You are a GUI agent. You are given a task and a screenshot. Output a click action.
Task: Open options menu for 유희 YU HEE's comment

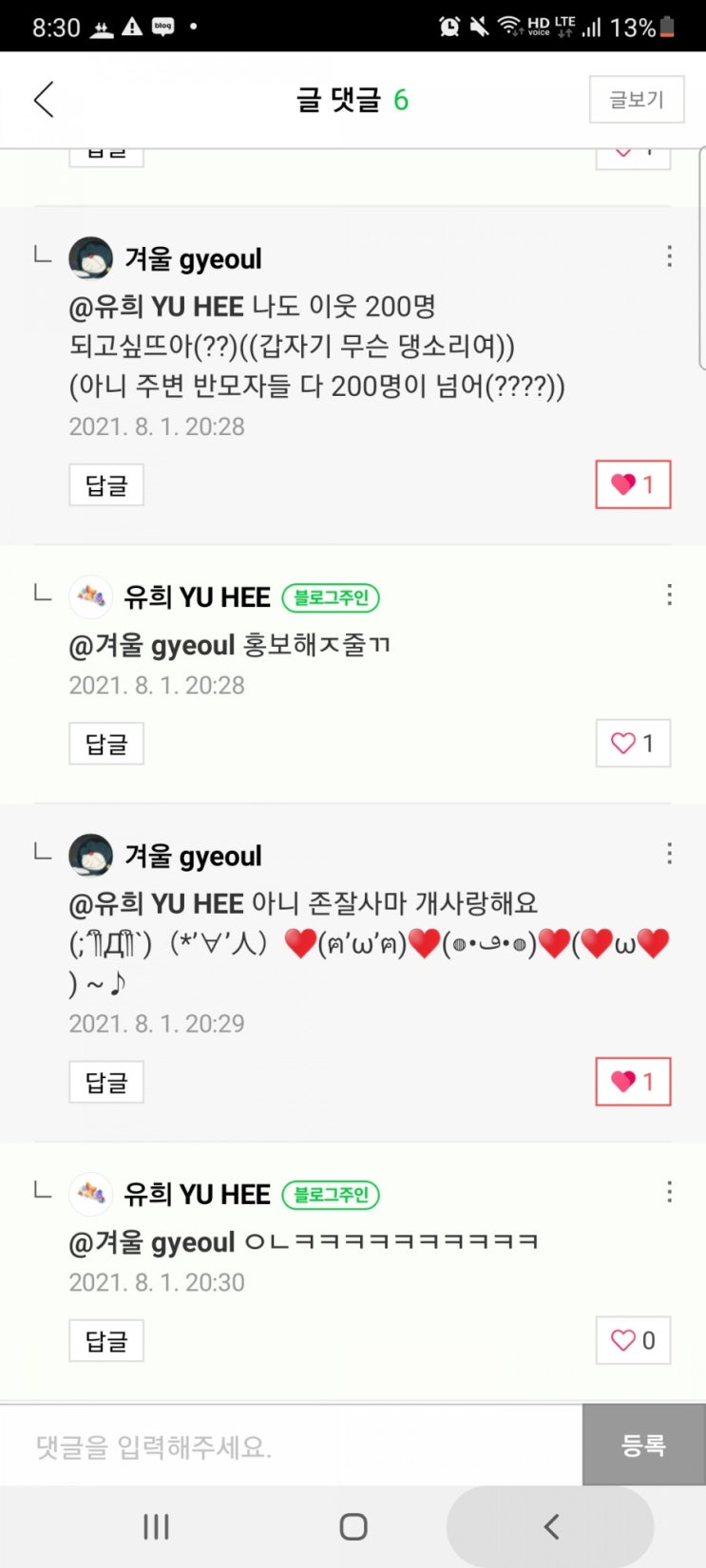[x=670, y=595]
